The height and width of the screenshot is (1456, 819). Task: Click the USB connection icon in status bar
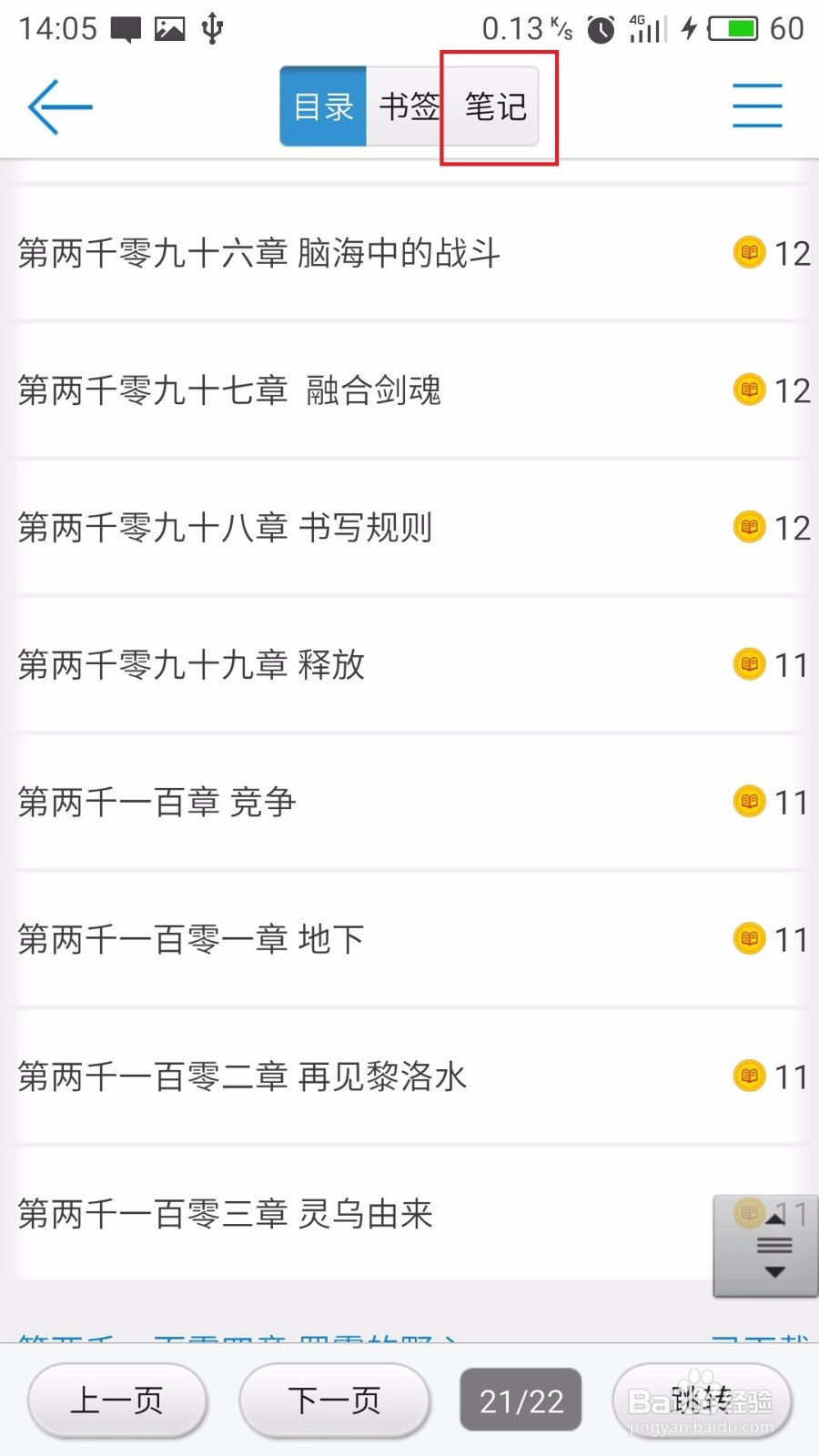pyautogui.click(x=211, y=27)
